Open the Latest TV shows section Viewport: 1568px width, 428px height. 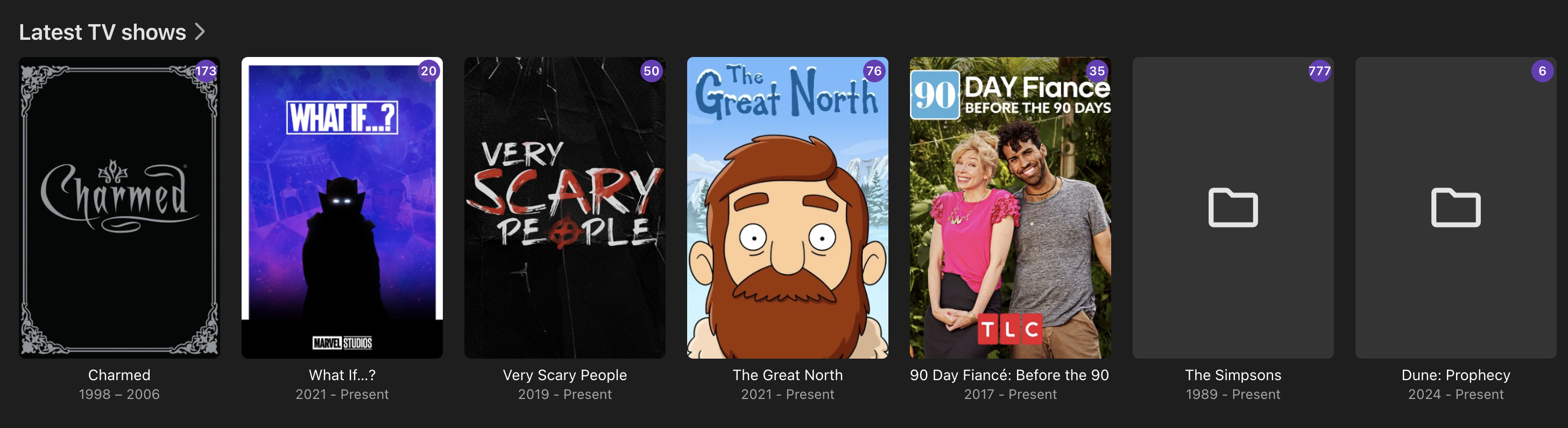pyautogui.click(x=111, y=32)
